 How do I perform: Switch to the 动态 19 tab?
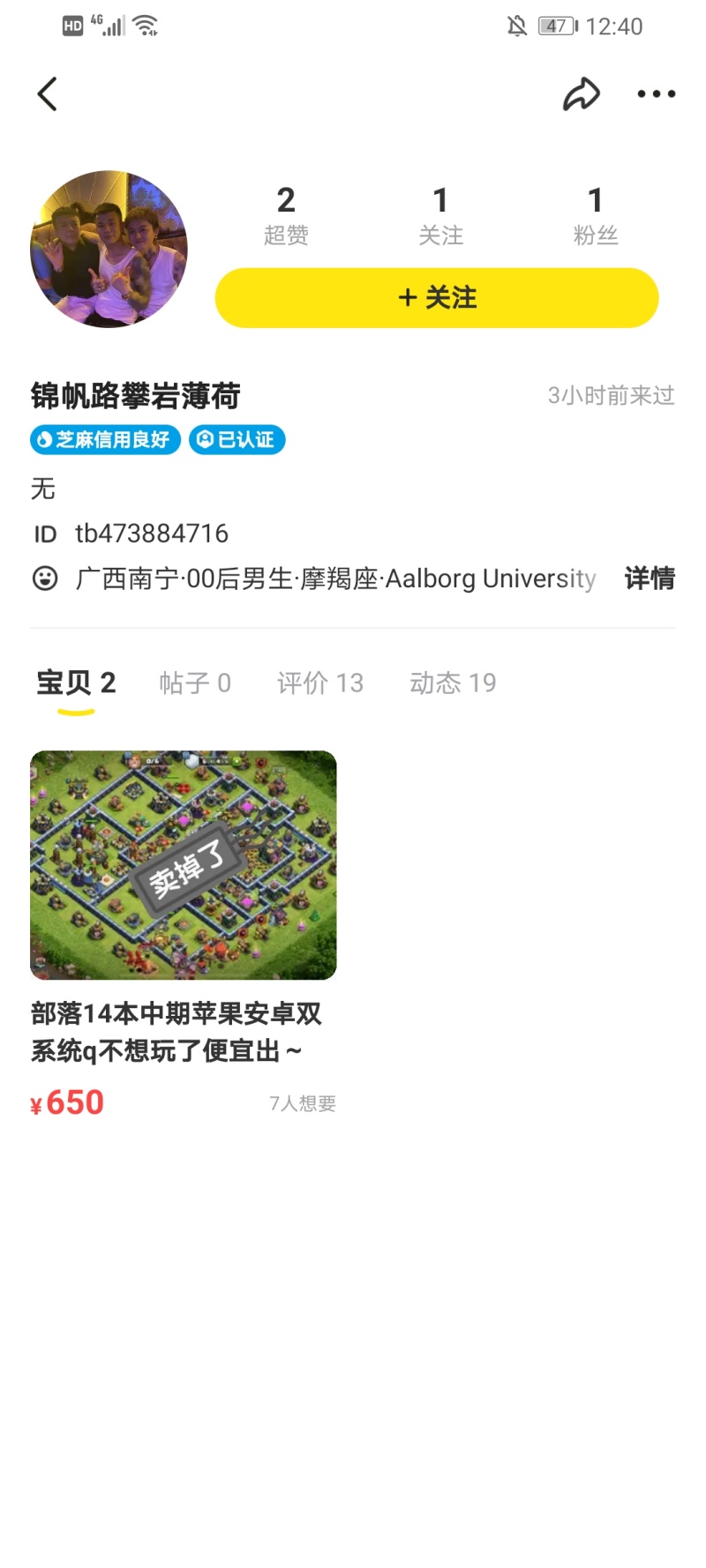[452, 682]
